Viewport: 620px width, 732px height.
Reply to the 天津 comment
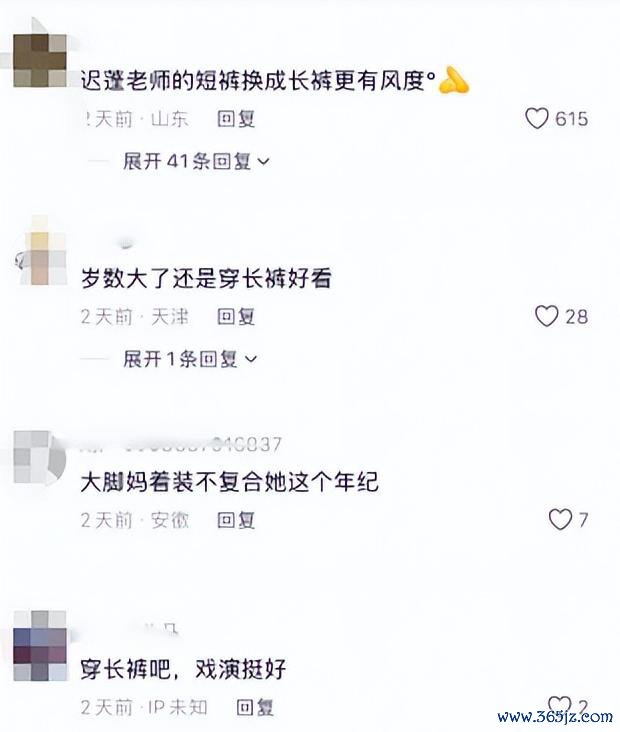coord(236,317)
